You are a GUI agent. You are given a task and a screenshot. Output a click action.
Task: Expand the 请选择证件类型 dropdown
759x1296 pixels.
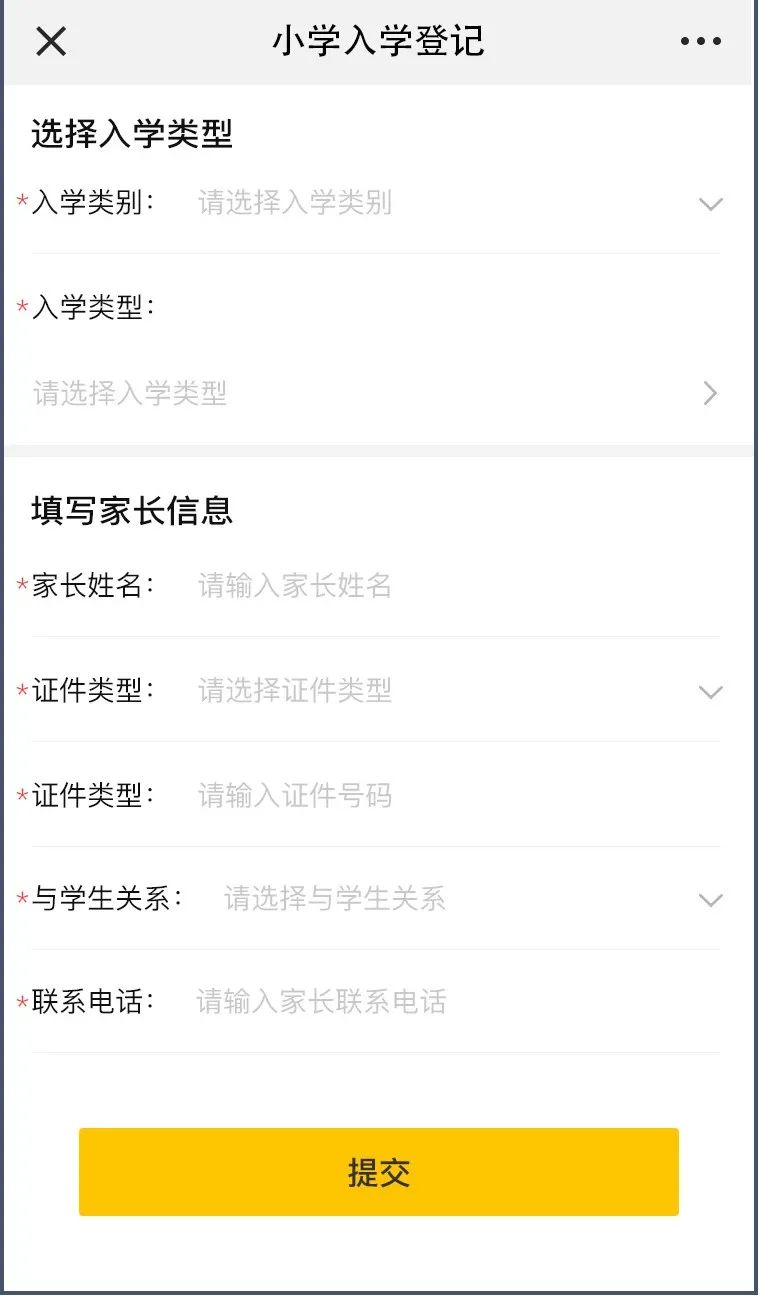pyautogui.click(x=450, y=691)
